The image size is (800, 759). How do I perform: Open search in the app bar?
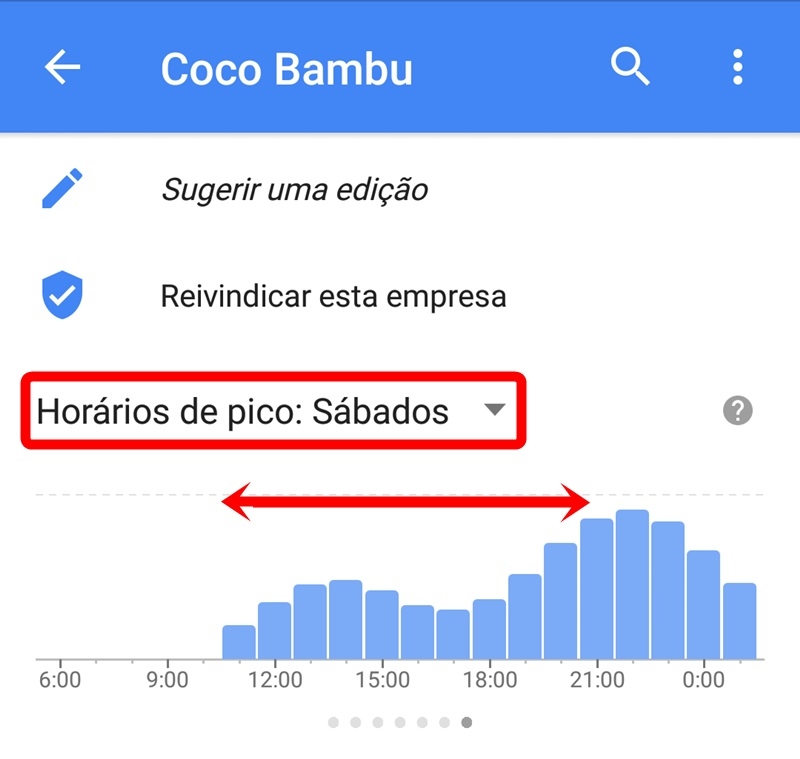pos(630,68)
